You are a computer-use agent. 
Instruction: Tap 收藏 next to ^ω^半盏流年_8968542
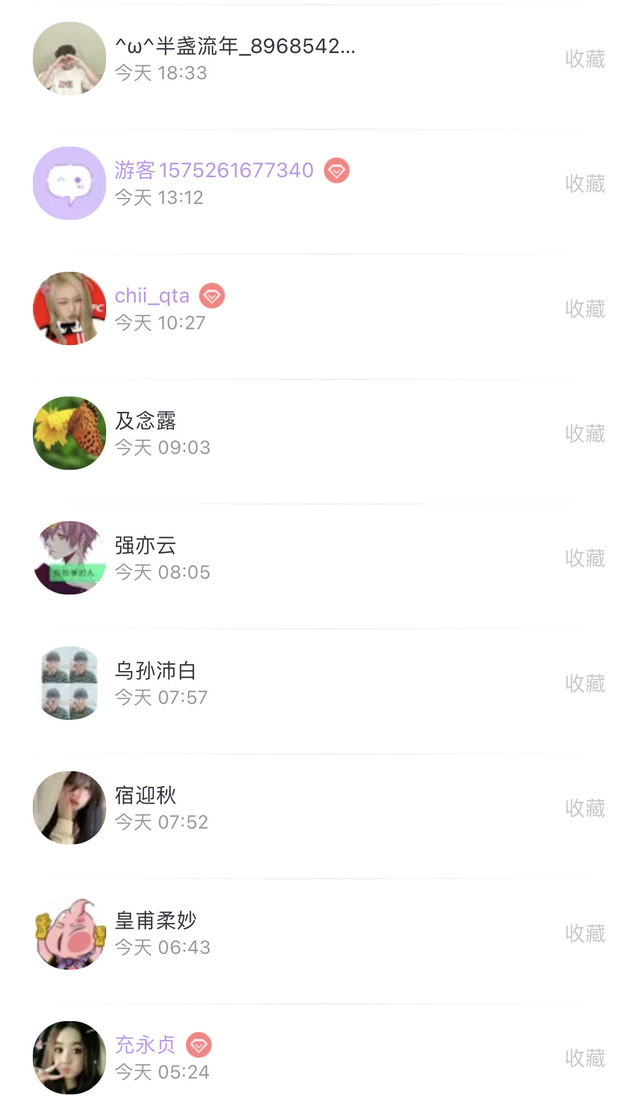point(585,59)
